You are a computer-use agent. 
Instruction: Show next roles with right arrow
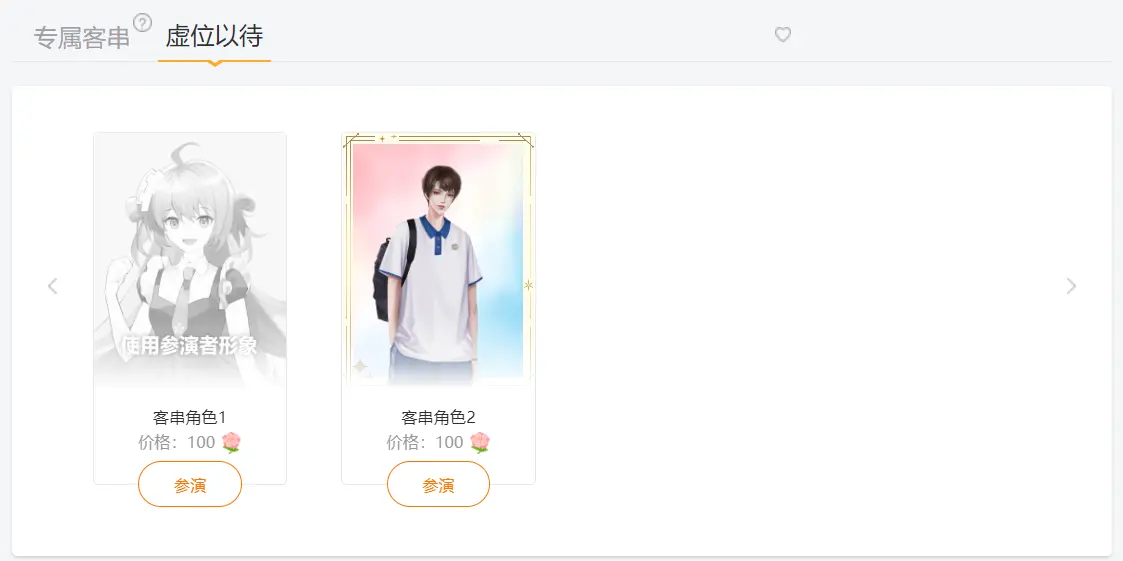click(1071, 286)
